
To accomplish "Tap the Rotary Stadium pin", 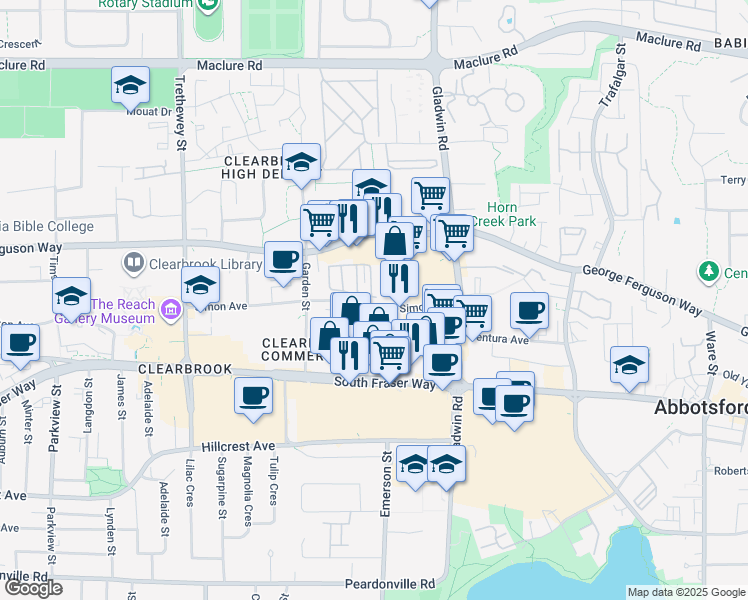I will click(208, 6).
